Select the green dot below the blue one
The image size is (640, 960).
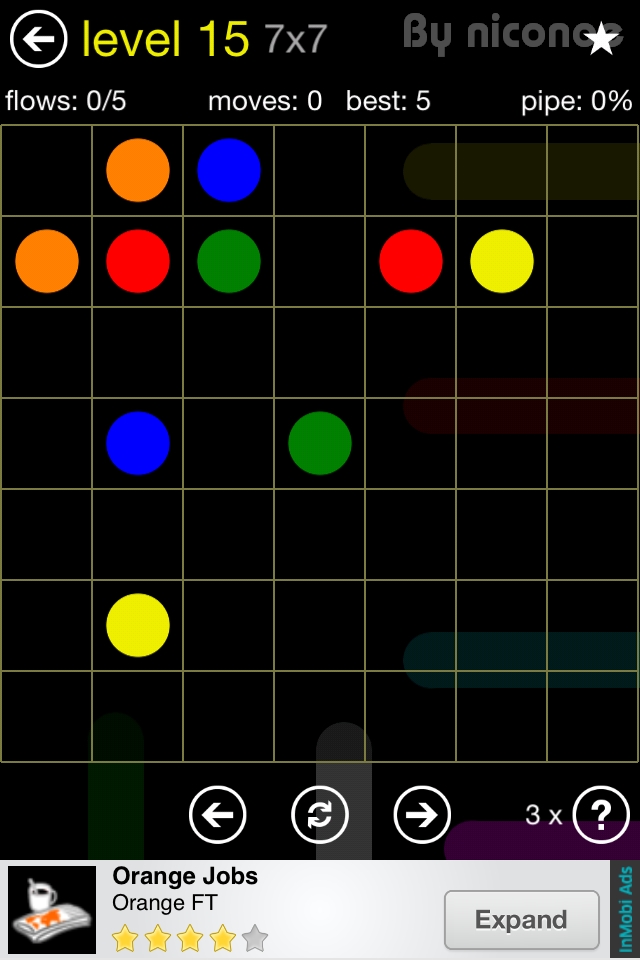[x=229, y=261]
